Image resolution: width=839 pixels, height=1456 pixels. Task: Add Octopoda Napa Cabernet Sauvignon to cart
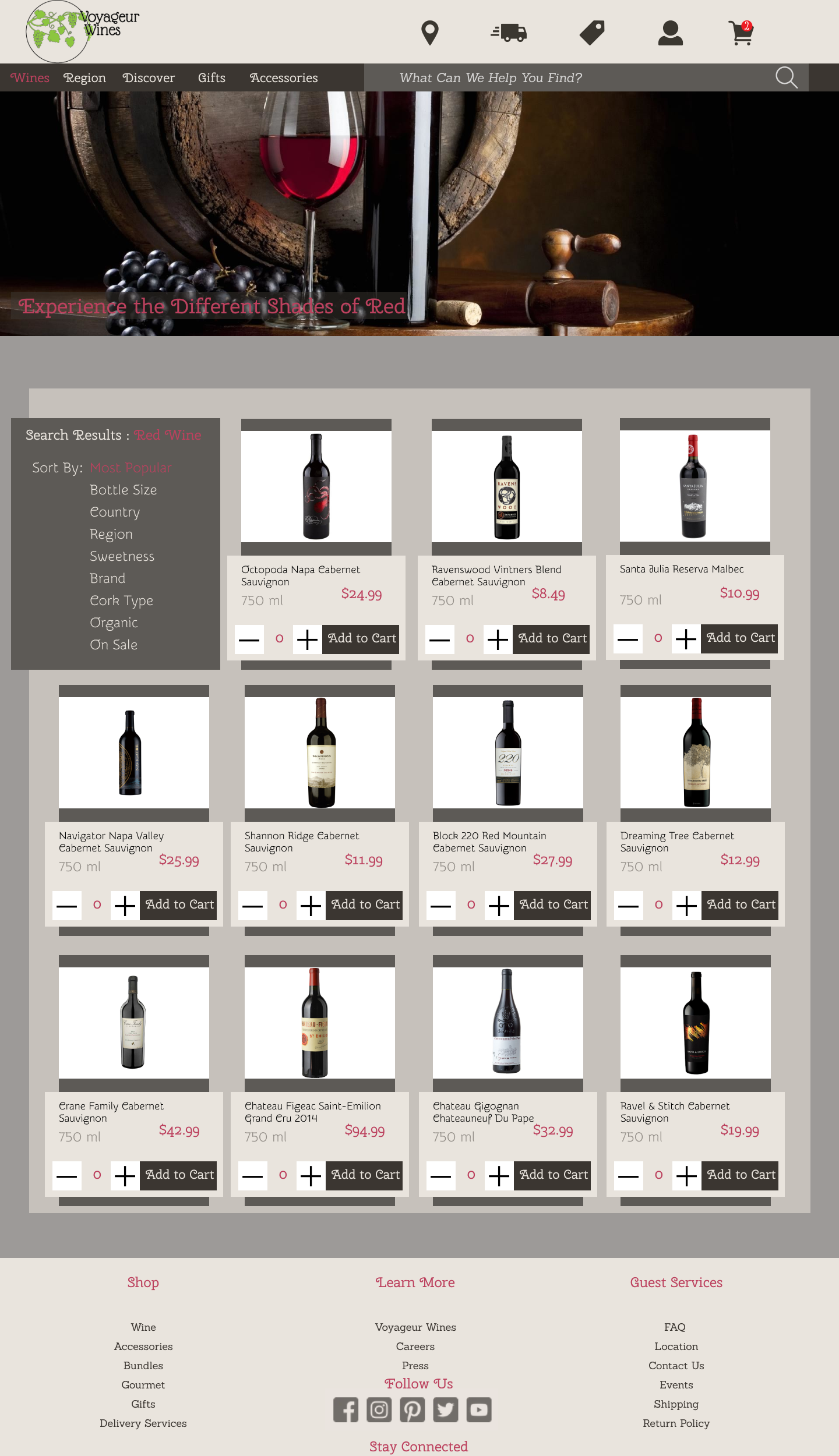(x=361, y=638)
